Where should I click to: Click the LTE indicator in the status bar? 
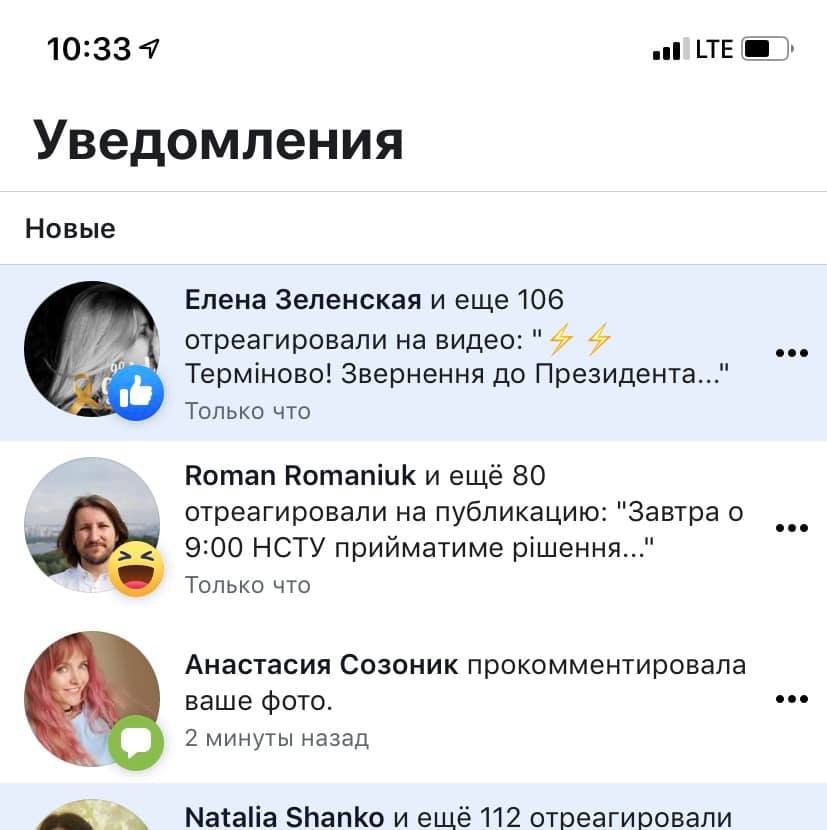point(716,46)
